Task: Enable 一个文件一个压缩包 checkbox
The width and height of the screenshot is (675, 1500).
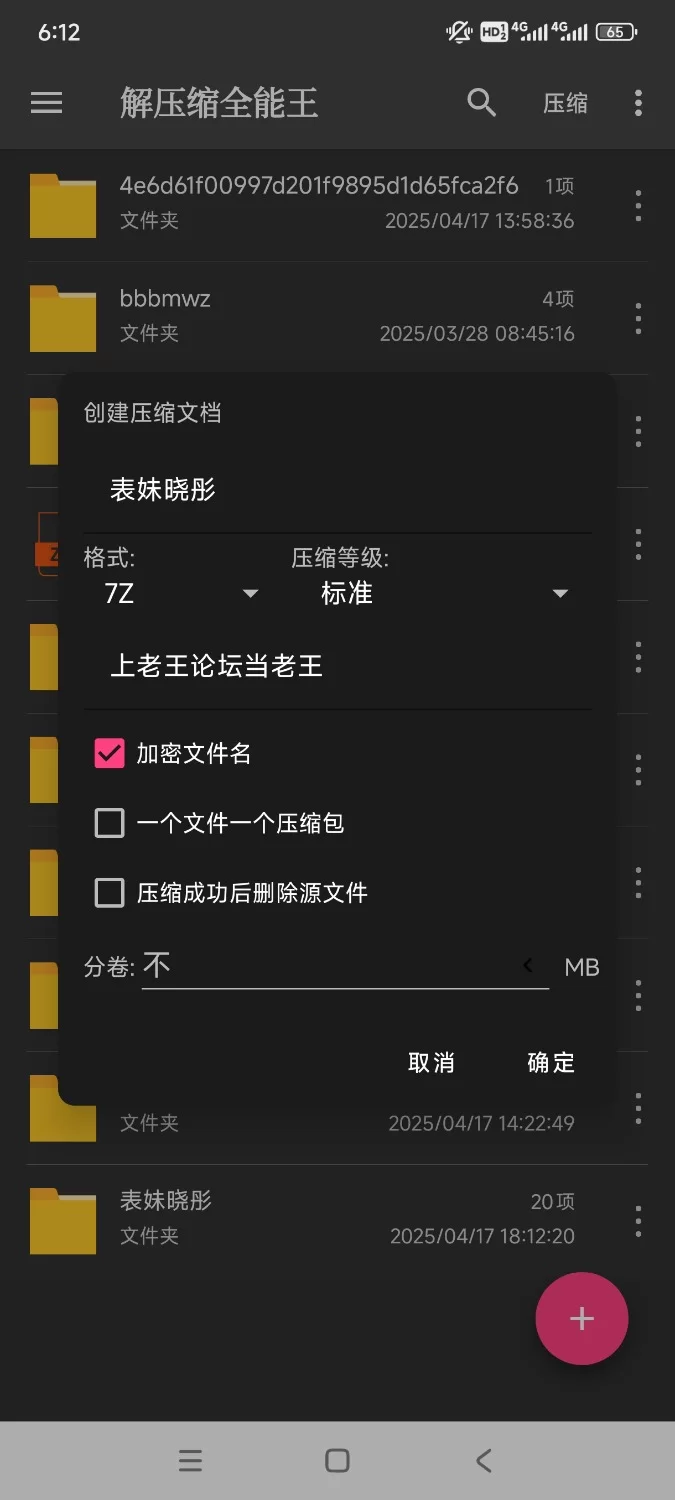Action: [x=109, y=823]
